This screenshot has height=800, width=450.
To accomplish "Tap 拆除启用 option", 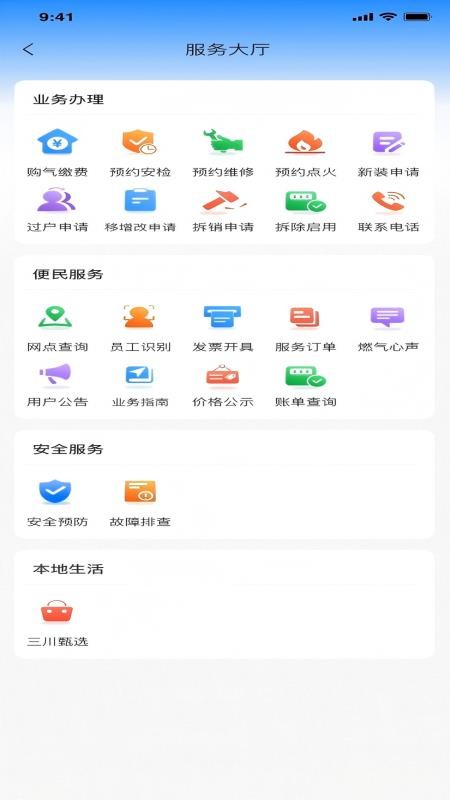I will (x=305, y=210).
